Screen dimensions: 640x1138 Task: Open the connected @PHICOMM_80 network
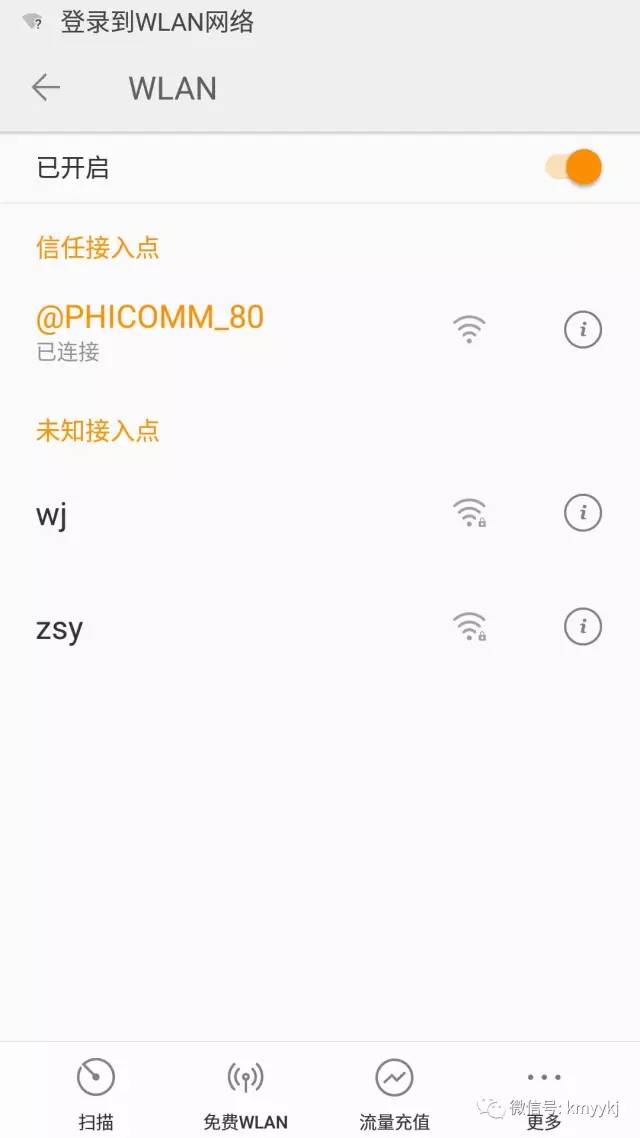coord(150,328)
